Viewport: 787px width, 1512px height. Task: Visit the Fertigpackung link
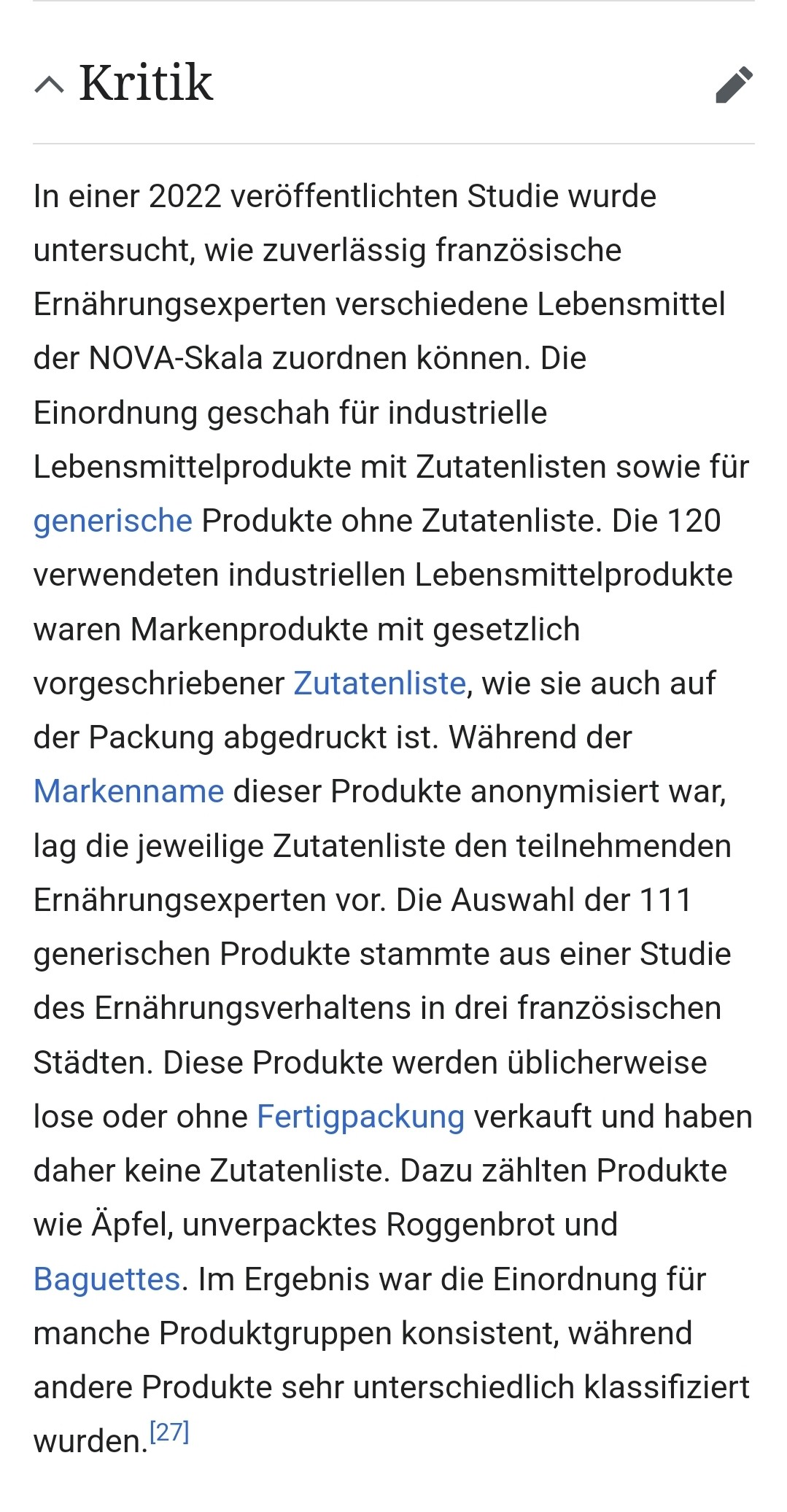click(x=361, y=1117)
